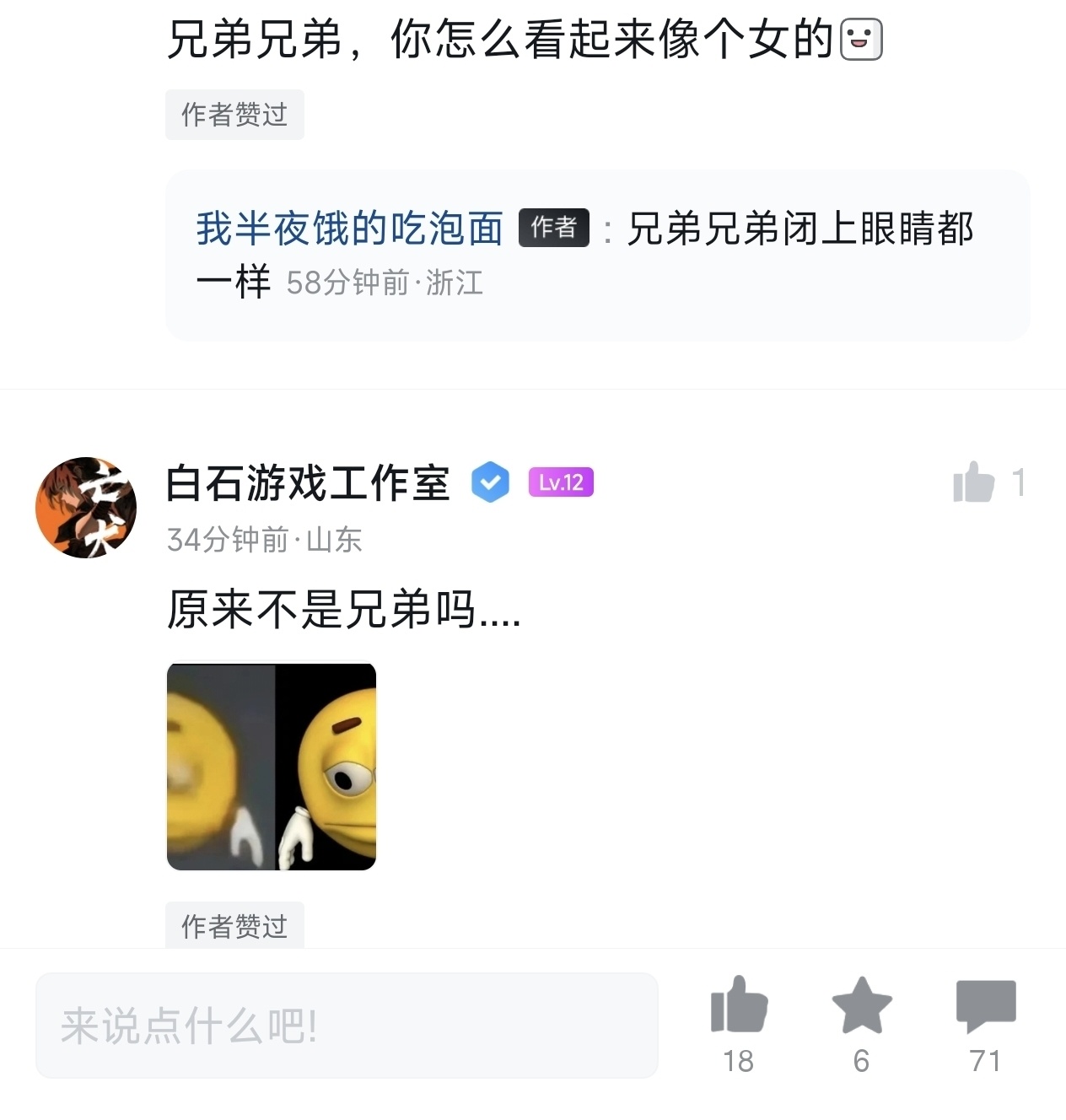Image resolution: width=1066 pixels, height=1120 pixels.
Task: Favorite this post with the star icon
Action: [861, 1005]
